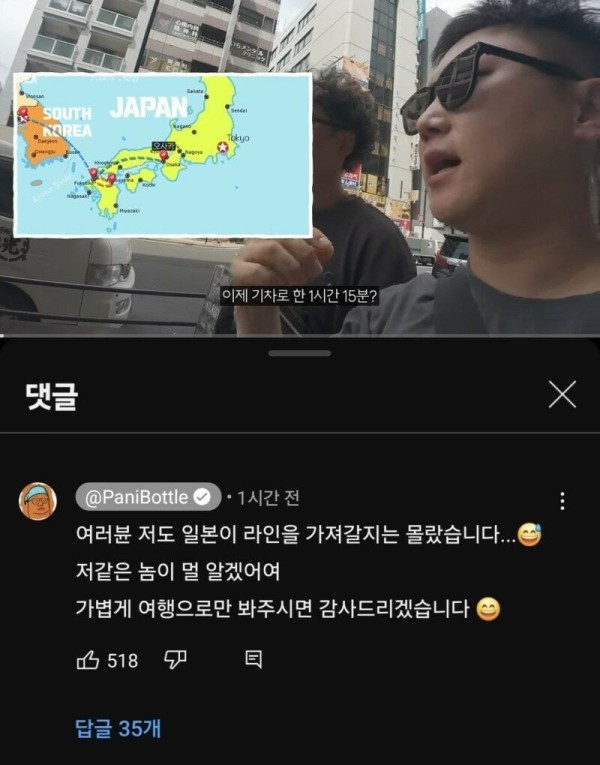
Task: Dislike PaniBottle's comment
Action: 175,660
